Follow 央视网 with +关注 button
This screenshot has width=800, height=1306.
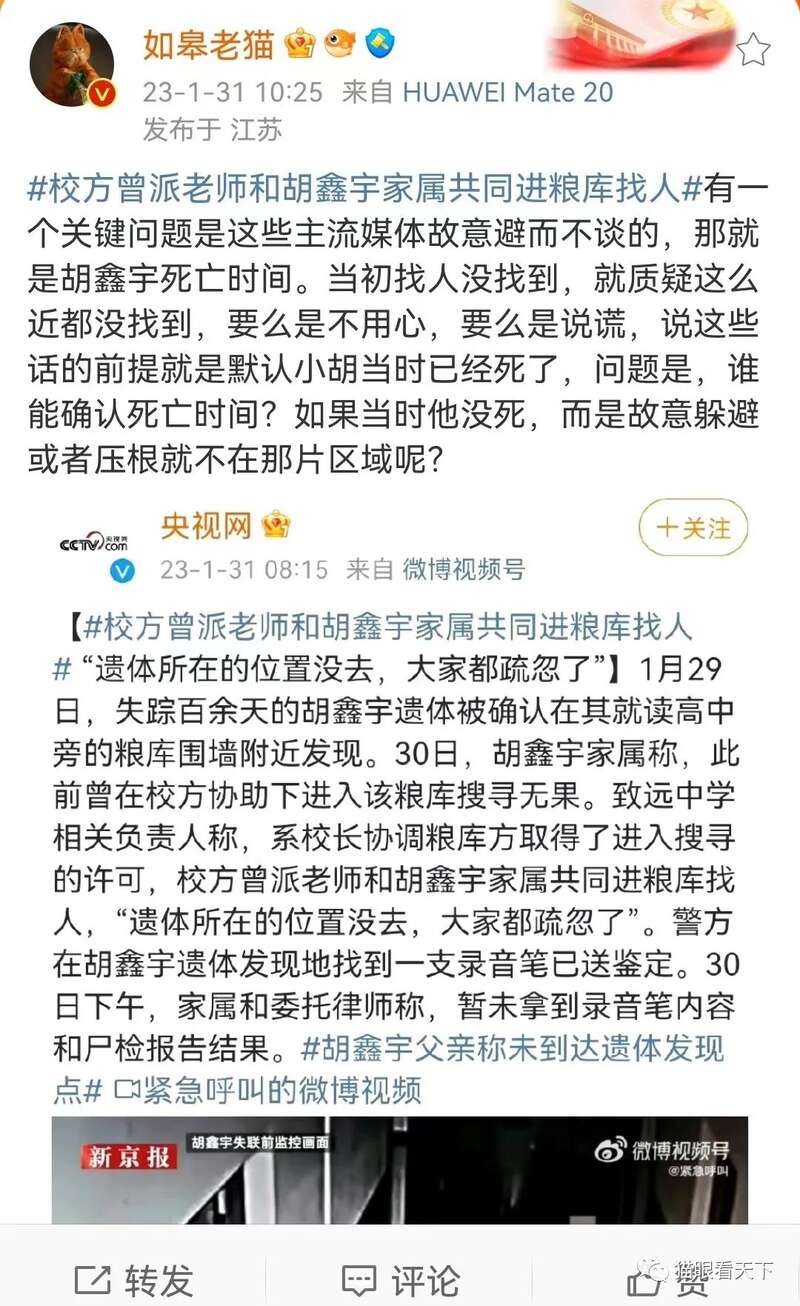click(x=693, y=528)
